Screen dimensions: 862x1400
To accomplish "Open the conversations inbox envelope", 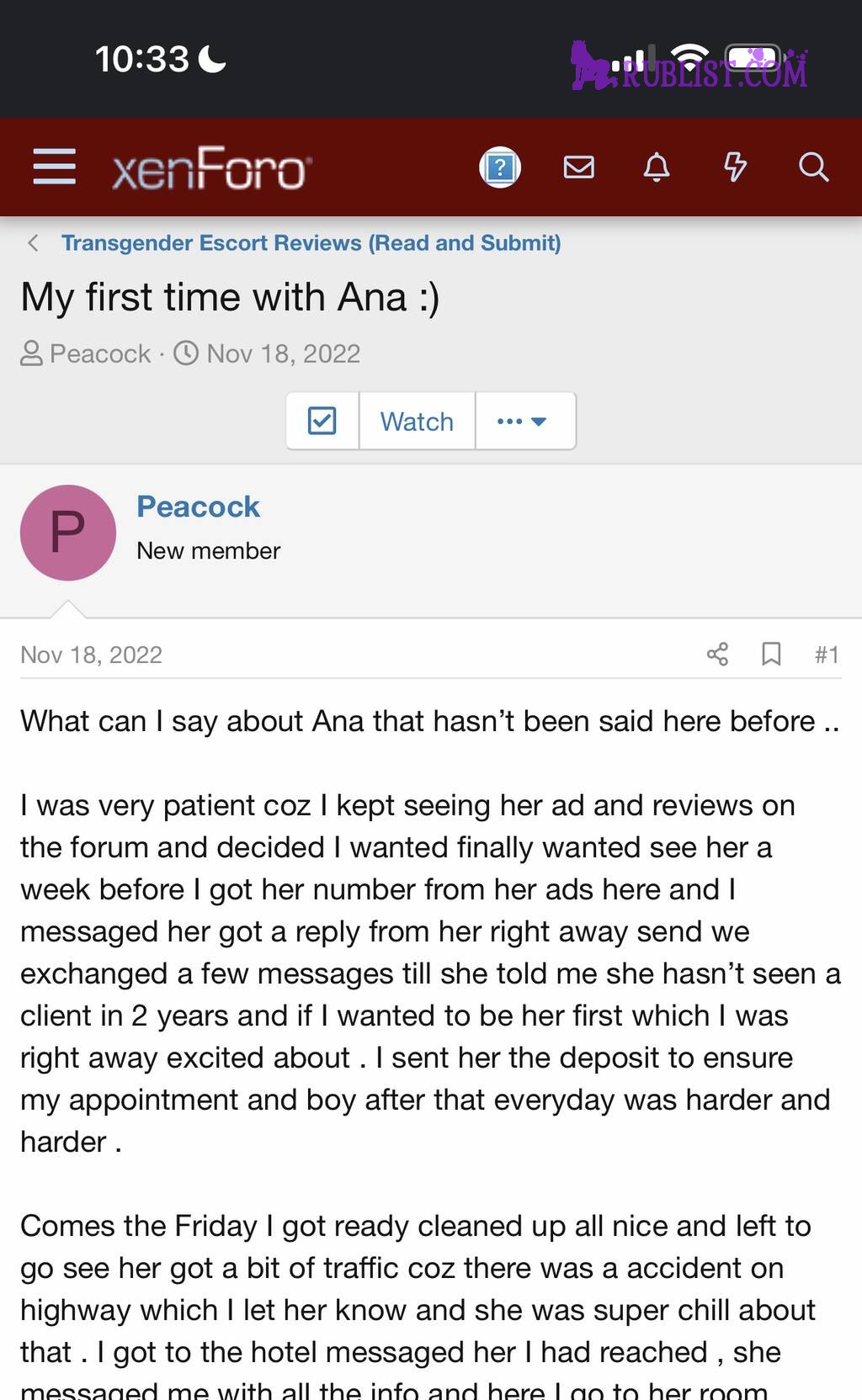I will click(x=579, y=167).
